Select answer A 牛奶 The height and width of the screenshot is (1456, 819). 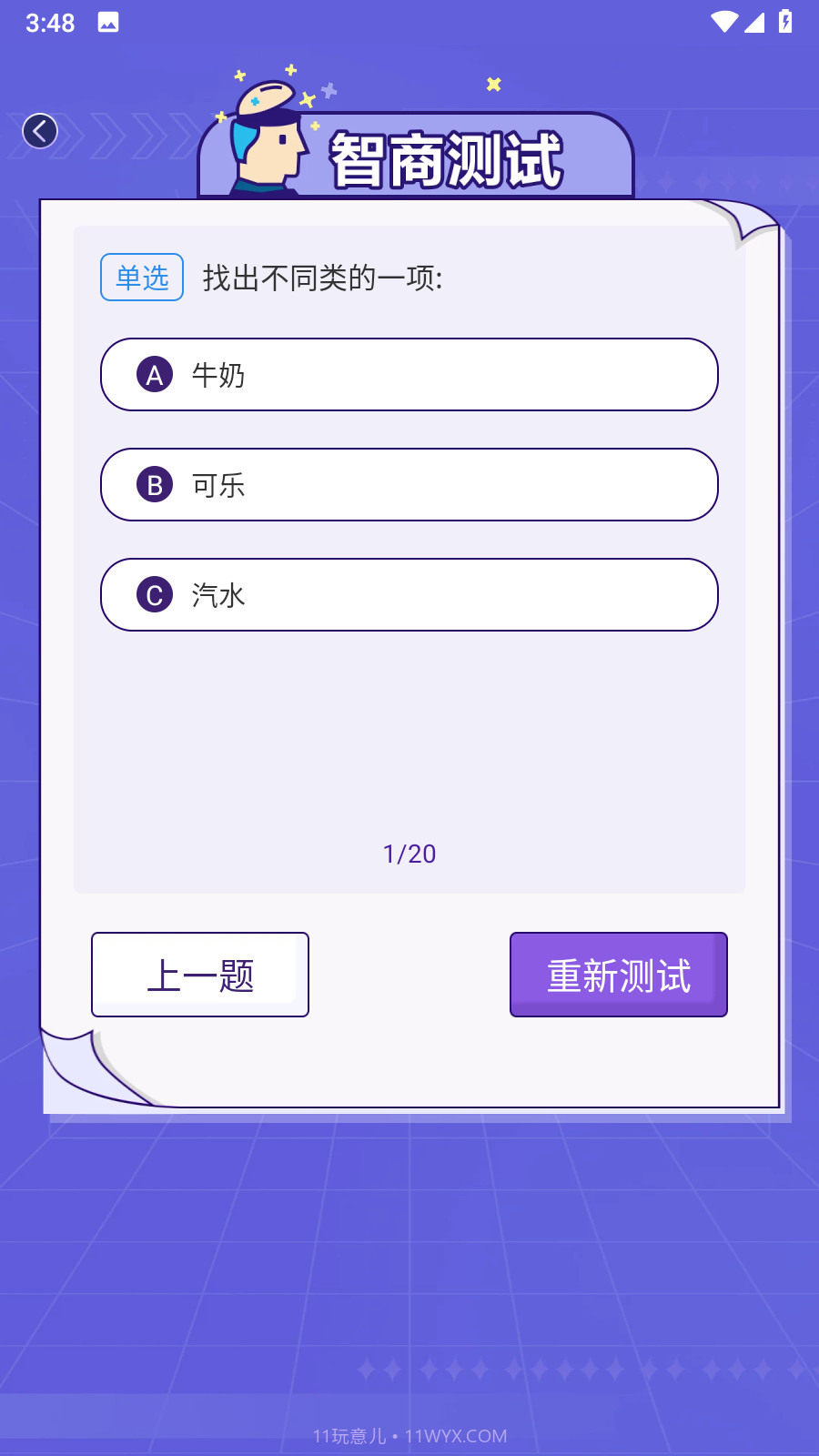(409, 374)
